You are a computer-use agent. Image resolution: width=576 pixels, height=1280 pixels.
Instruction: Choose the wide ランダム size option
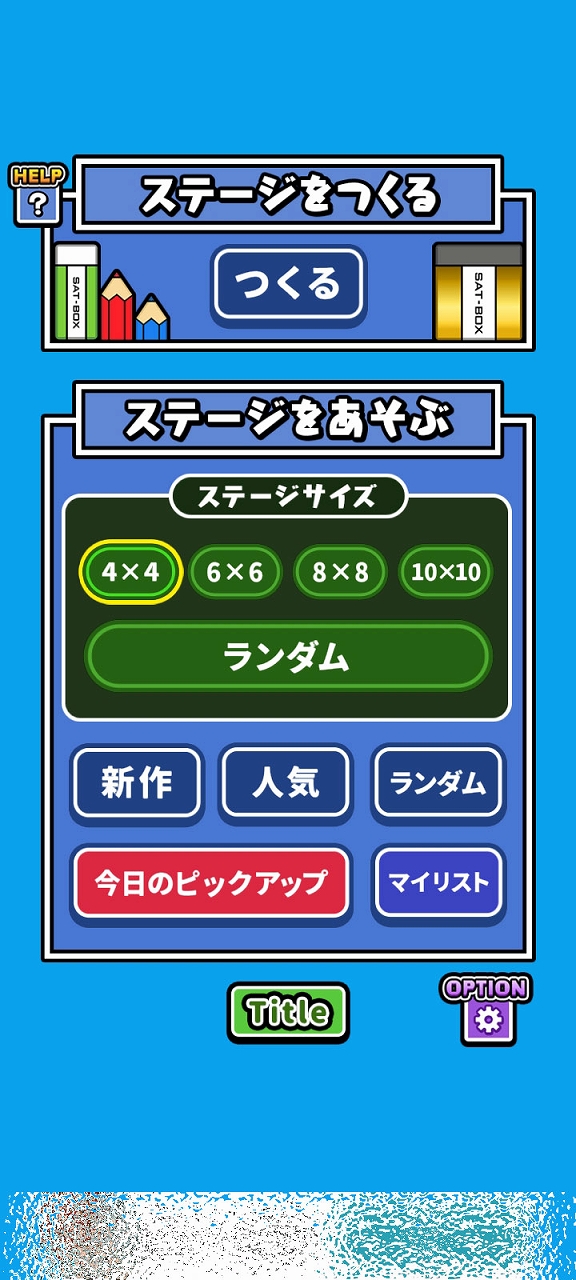288,657
